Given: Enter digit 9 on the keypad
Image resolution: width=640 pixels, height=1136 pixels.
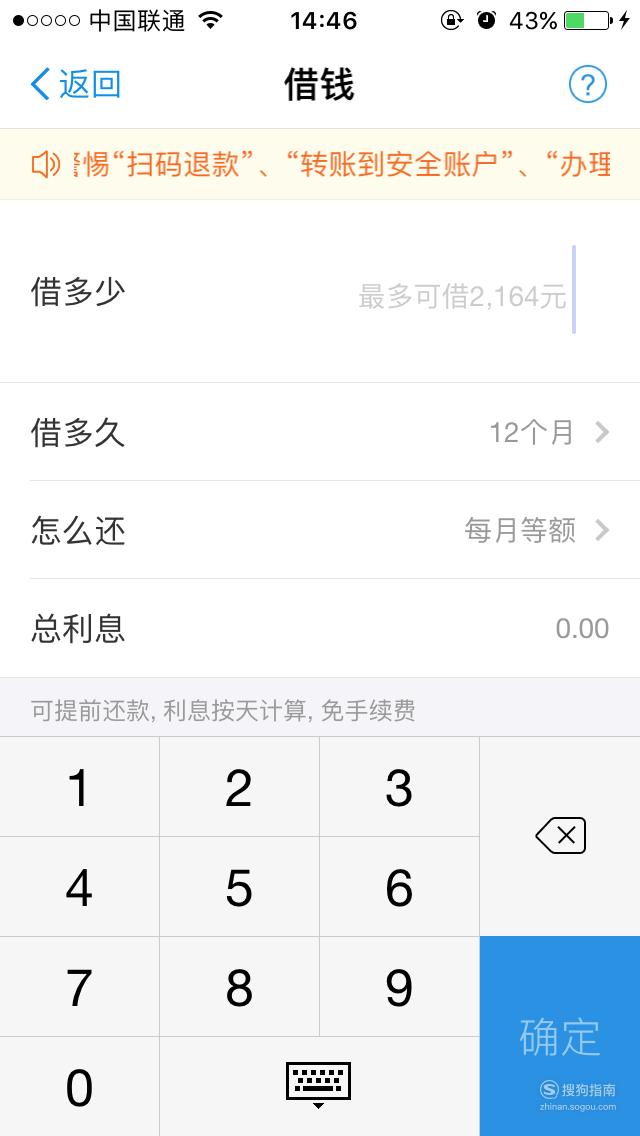Looking at the screenshot, I should 399,987.
